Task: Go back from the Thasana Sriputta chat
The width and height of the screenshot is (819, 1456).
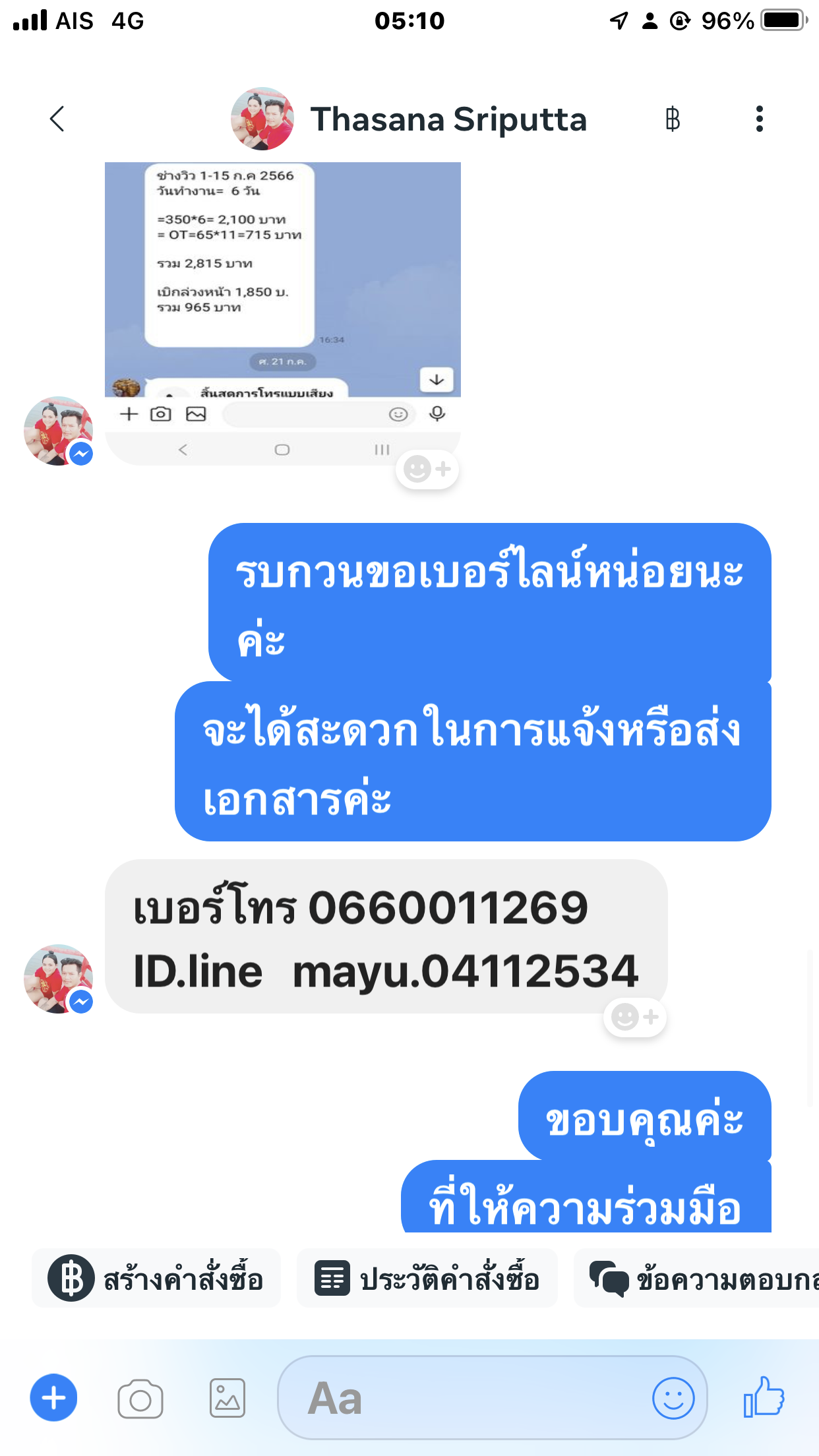Action: point(57,119)
